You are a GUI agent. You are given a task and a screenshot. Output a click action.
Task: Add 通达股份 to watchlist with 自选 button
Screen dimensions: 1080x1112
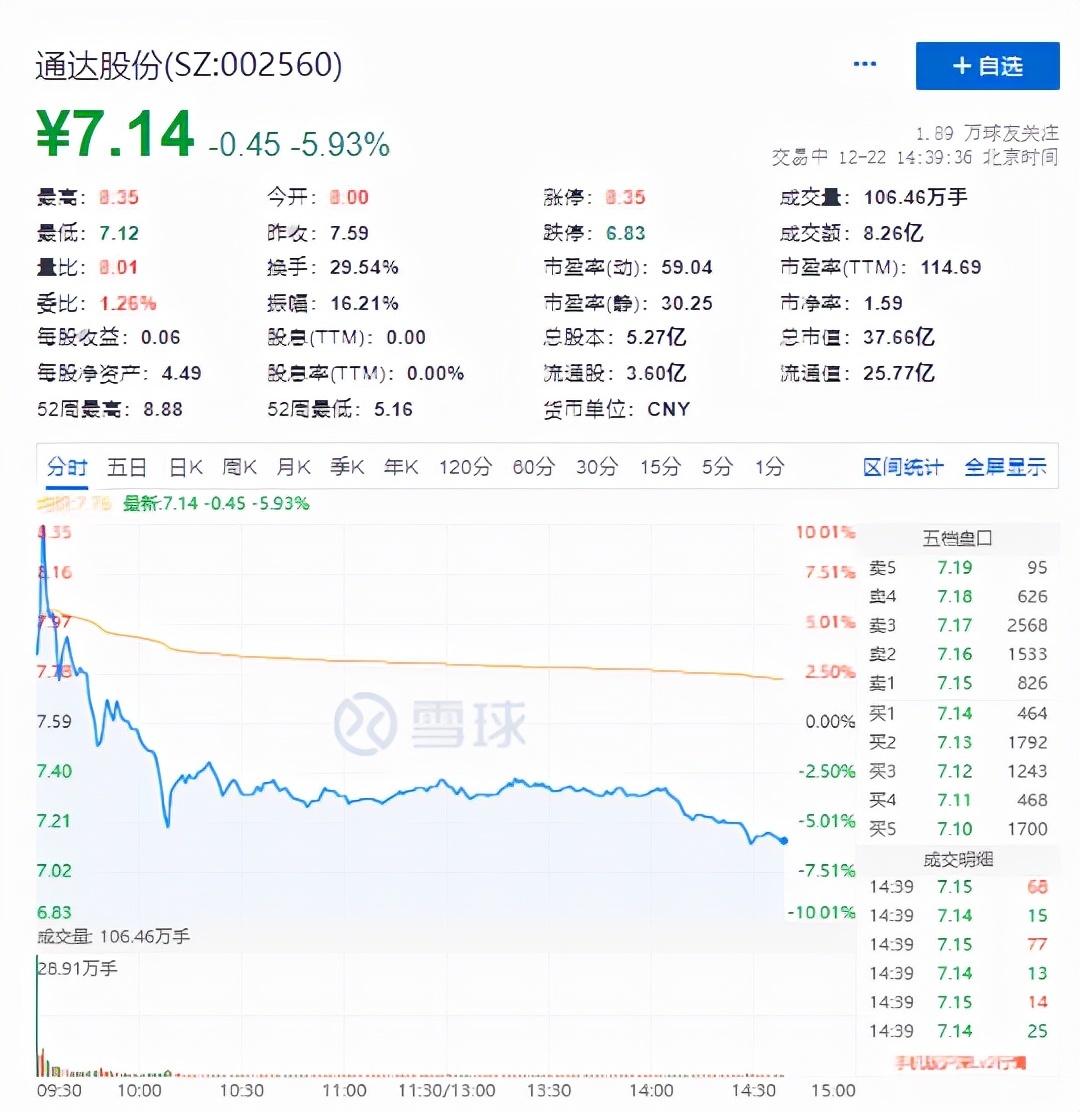(987, 66)
